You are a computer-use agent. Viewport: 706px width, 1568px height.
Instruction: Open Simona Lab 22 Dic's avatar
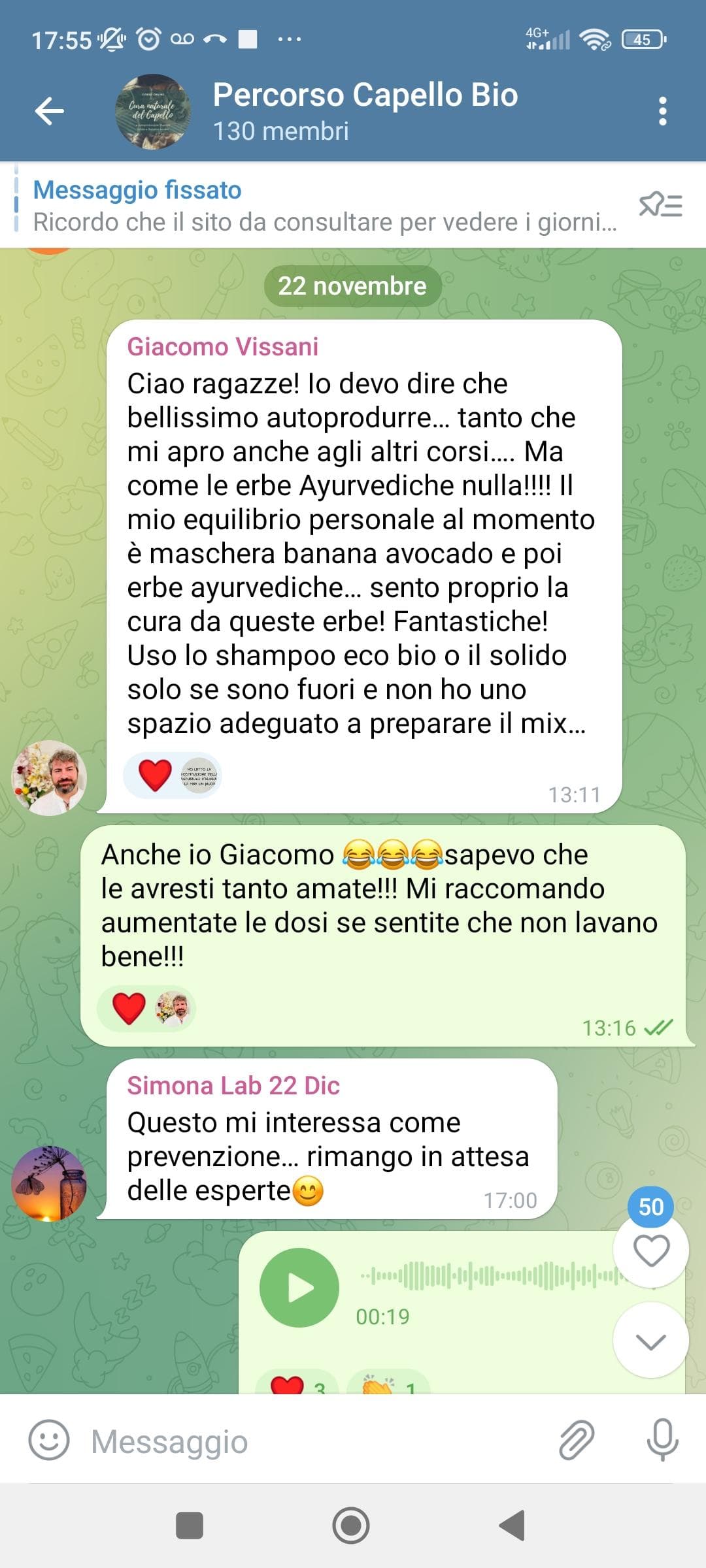click(x=50, y=1183)
